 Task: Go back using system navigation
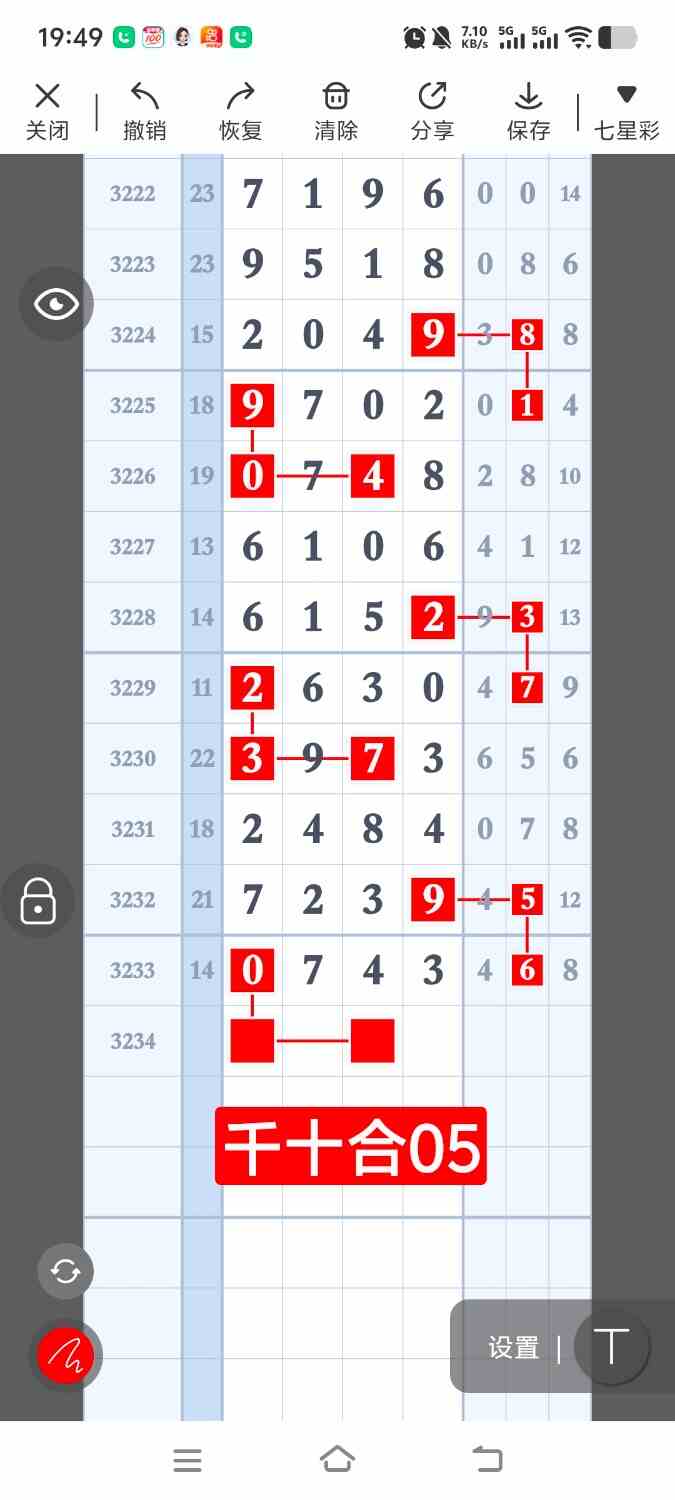[487, 1460]
